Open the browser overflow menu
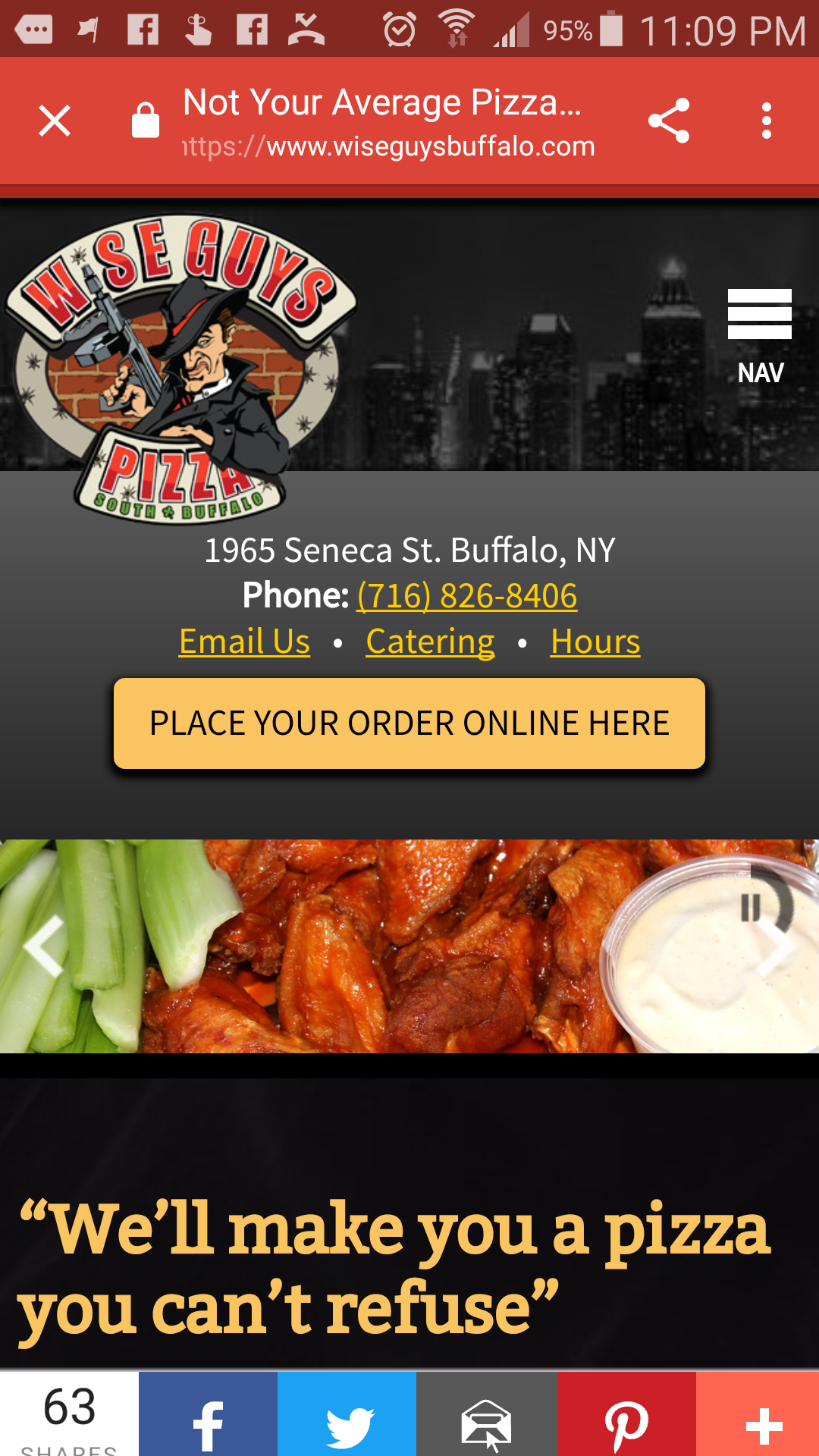This screenshot has height=1456, width=819. (x=767, y=121)
